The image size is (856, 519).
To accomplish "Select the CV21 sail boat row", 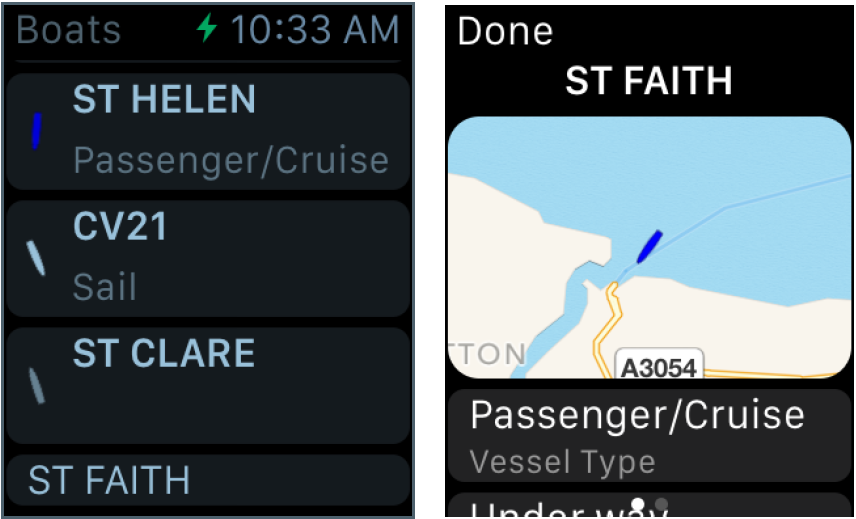I will pyautogui.click(x=208, y=258).
